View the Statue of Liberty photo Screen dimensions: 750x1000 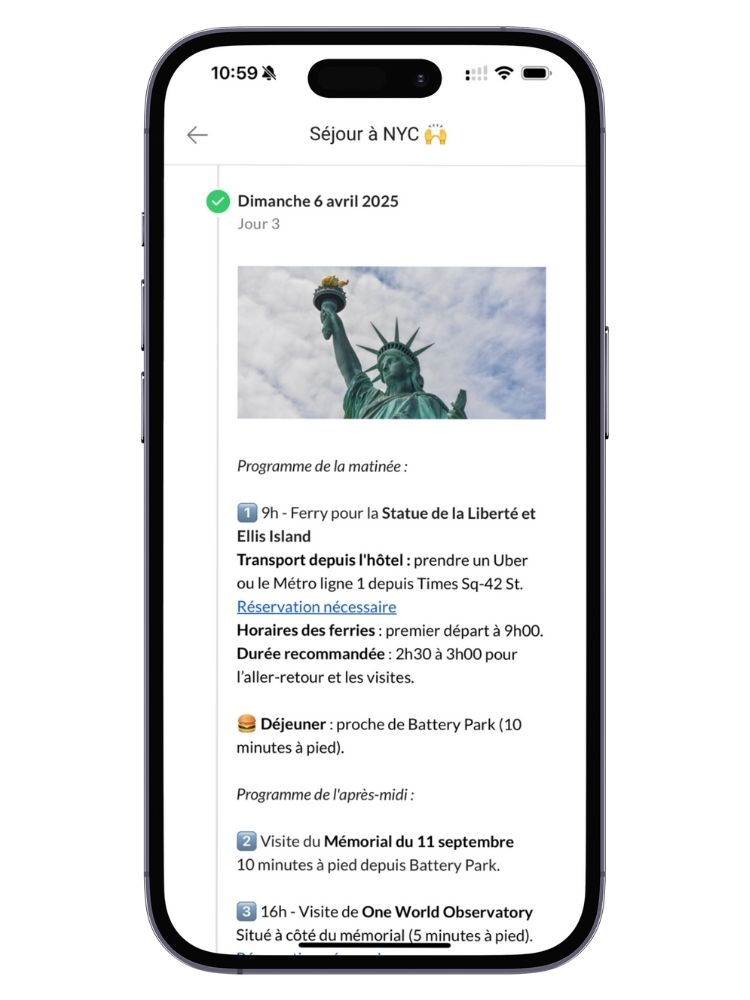[x=391, y=342]
